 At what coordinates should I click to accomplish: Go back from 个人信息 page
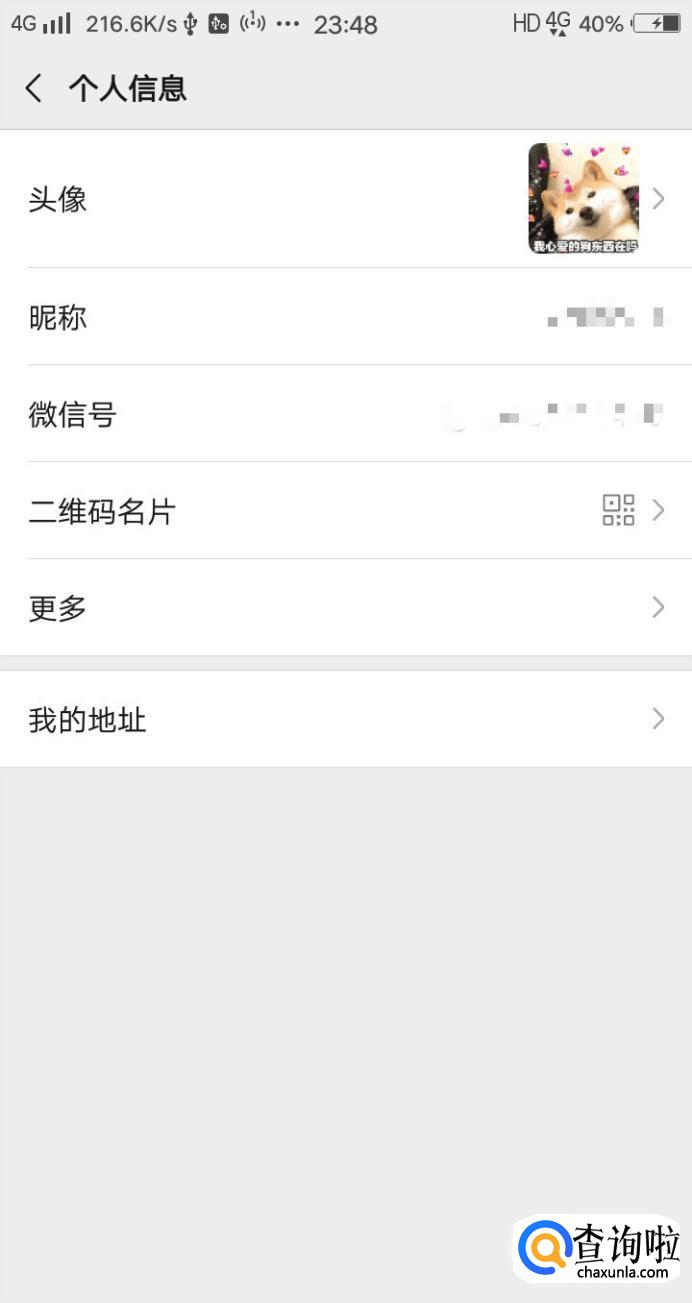click(x=34, y=88)
